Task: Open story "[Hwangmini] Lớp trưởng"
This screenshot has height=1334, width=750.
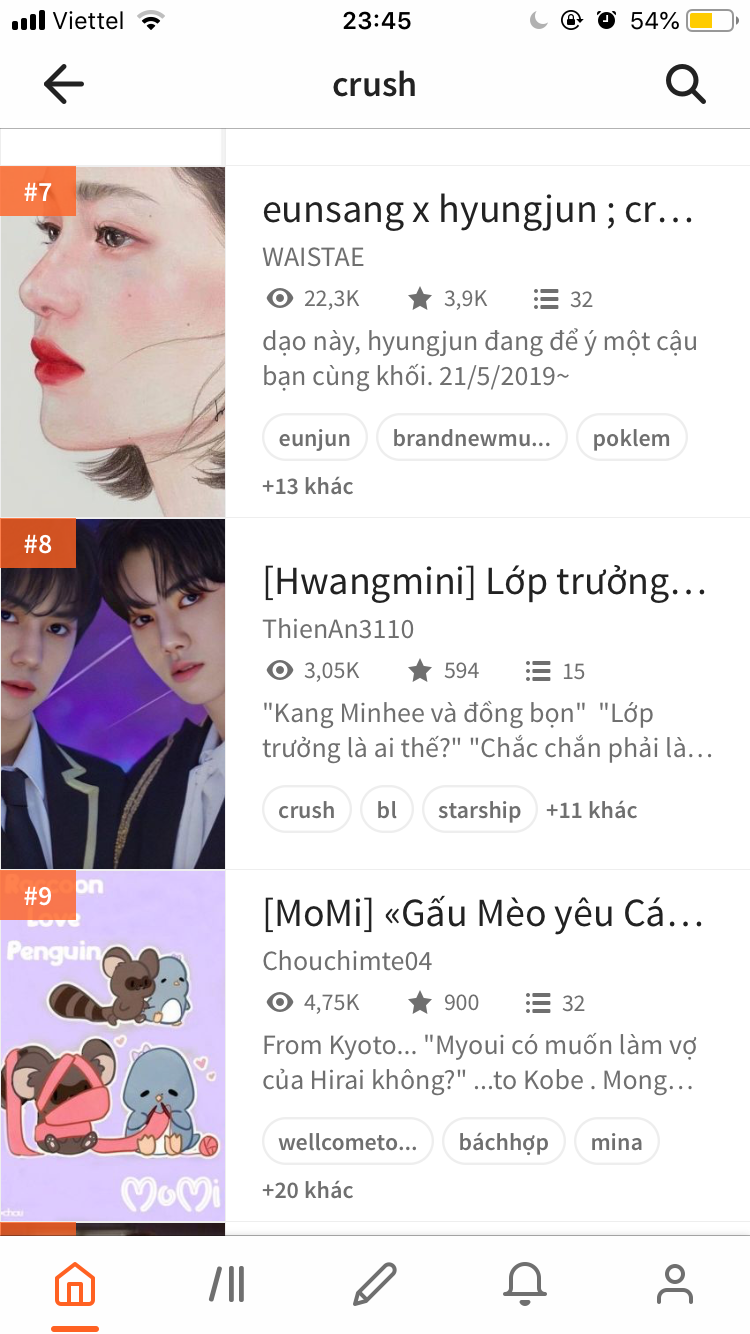Action: (484, 583)
